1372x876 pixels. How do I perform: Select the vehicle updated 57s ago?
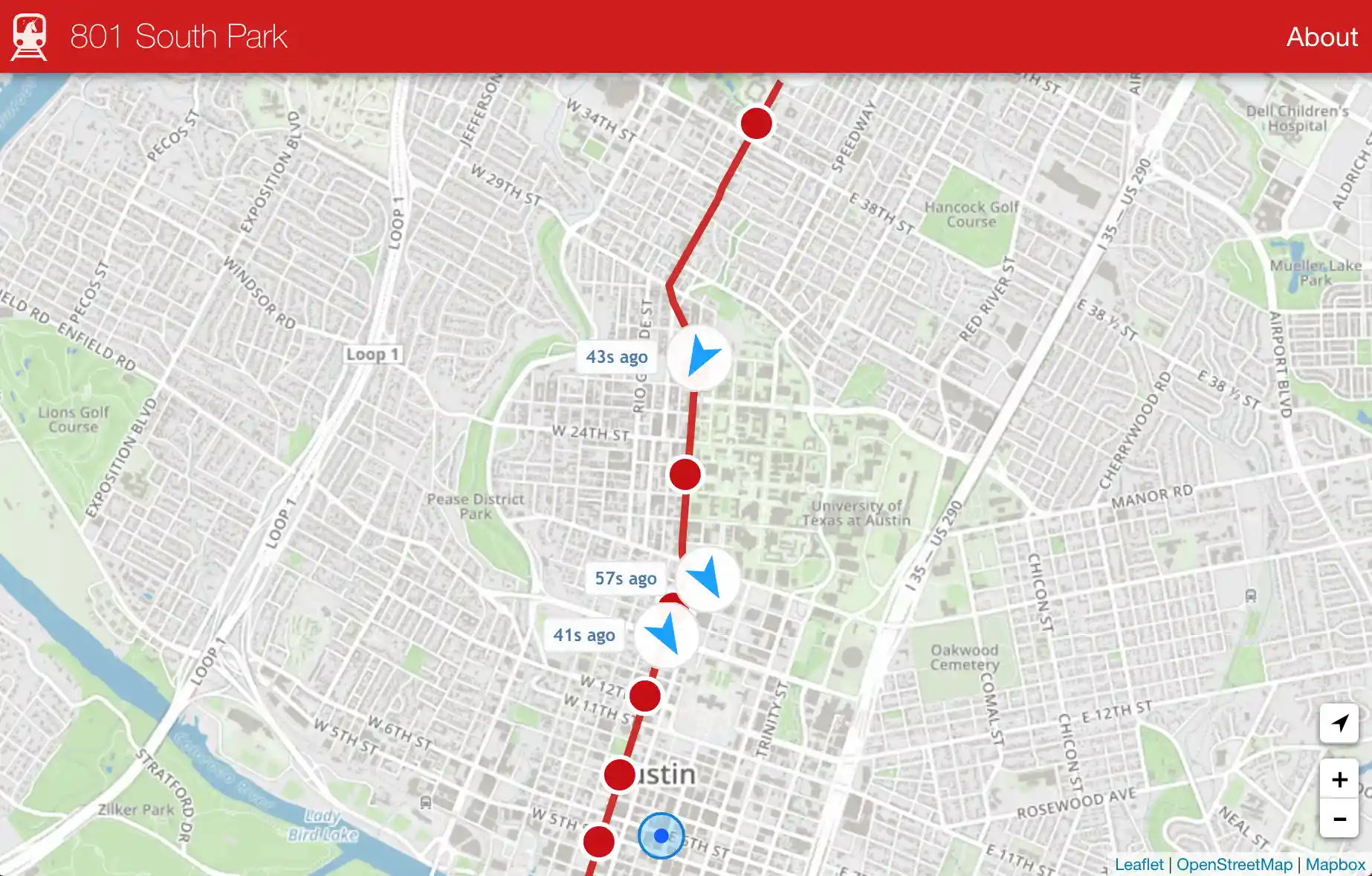[708, 579]
